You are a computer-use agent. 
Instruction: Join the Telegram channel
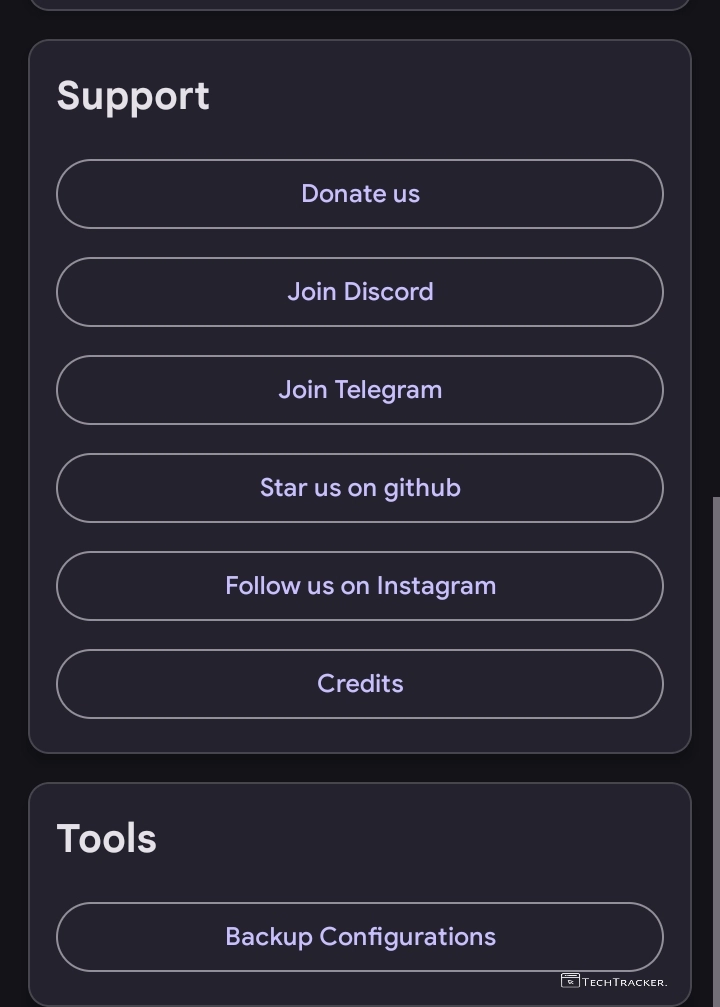[360, 390]
